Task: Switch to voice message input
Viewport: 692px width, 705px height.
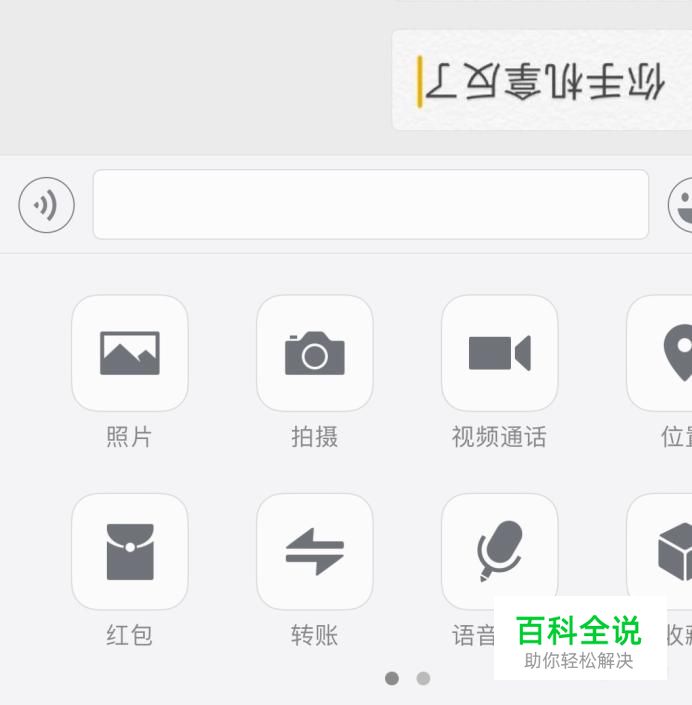Action: [x=46, y=205]
